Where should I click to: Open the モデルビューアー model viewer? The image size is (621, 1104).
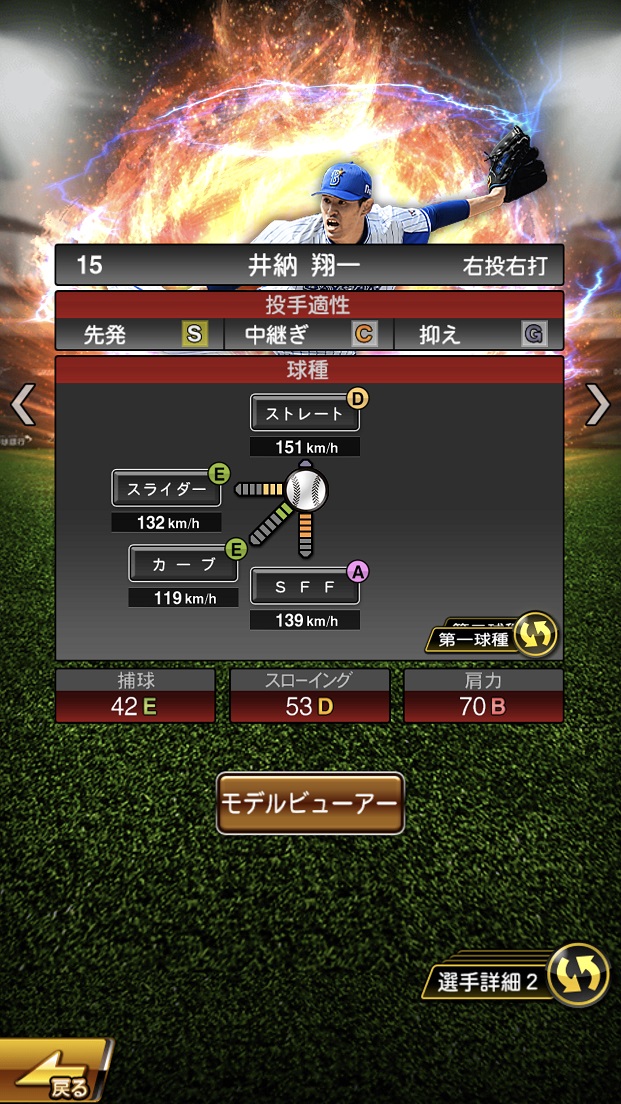(310, 803)
